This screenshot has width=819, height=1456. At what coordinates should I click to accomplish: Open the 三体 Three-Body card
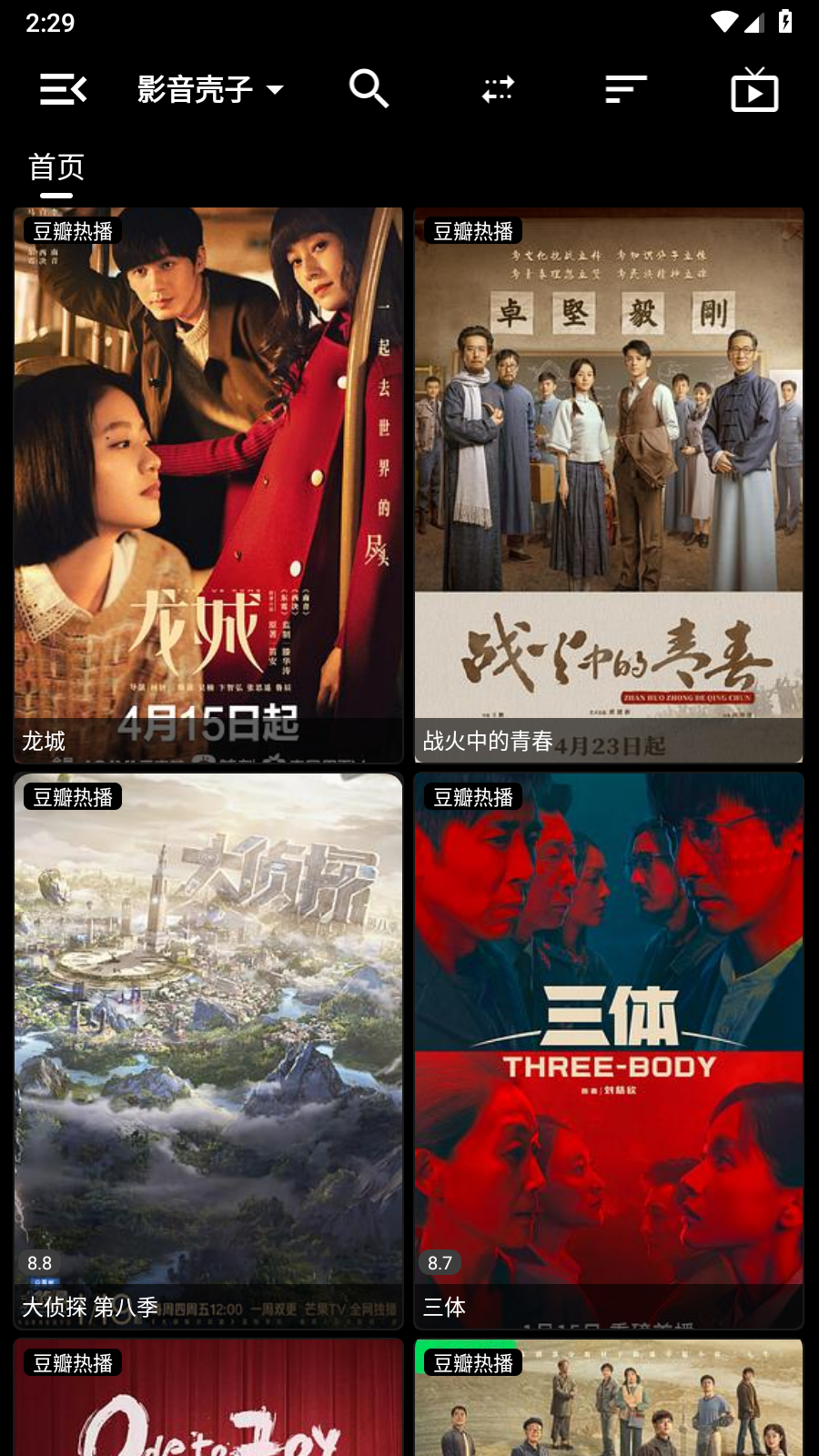click(609, 1051)
